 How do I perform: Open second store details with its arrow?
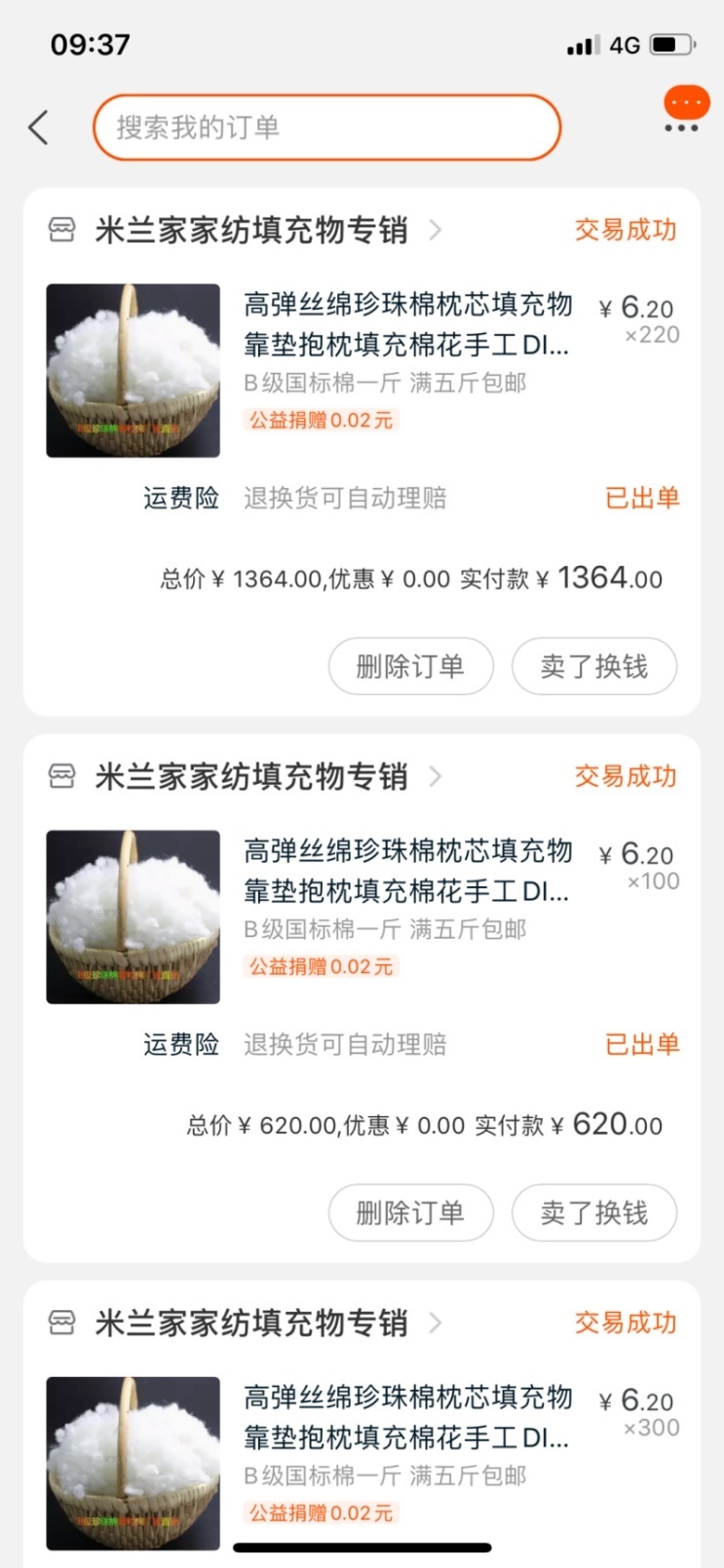pyautogui.click(x=436, y=777)
